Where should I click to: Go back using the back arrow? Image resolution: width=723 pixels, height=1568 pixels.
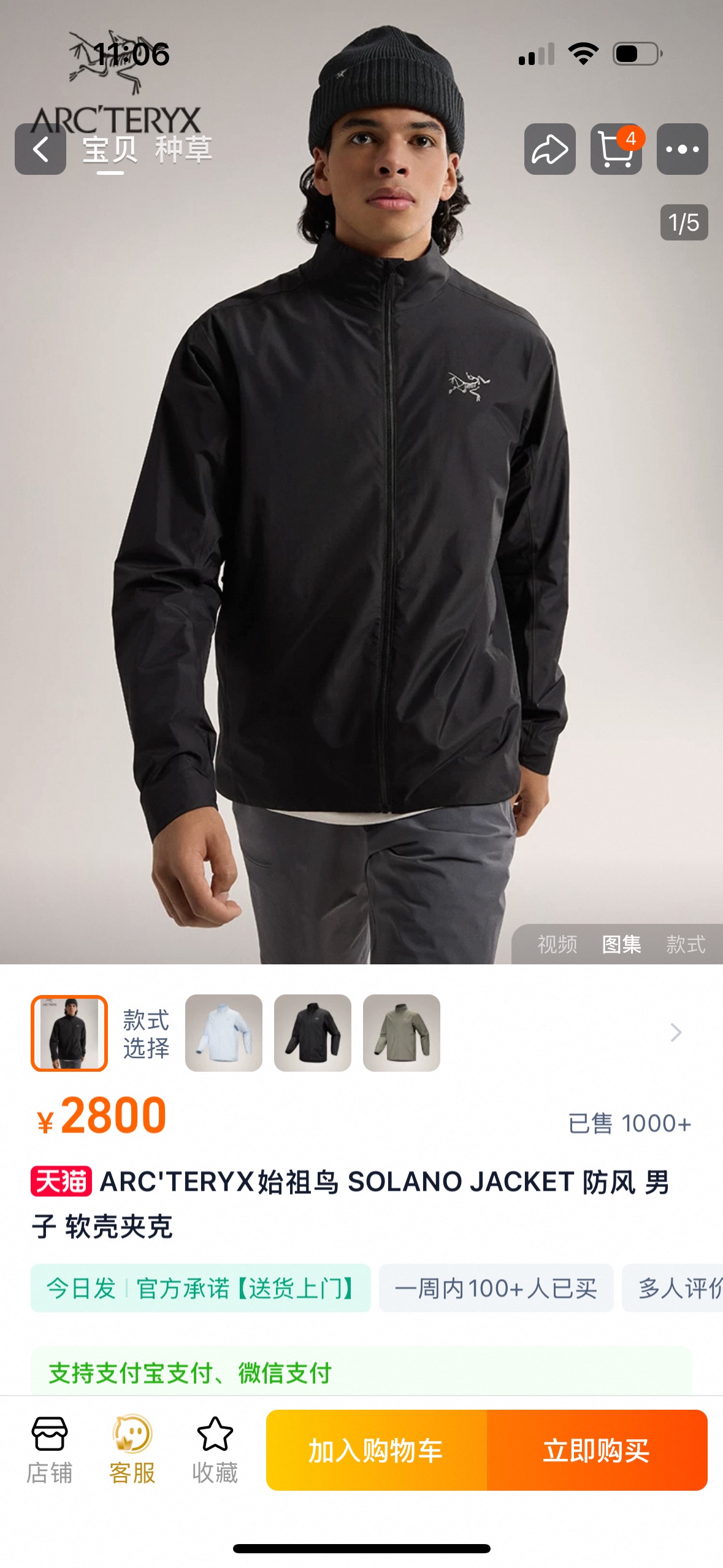[40, 149]
